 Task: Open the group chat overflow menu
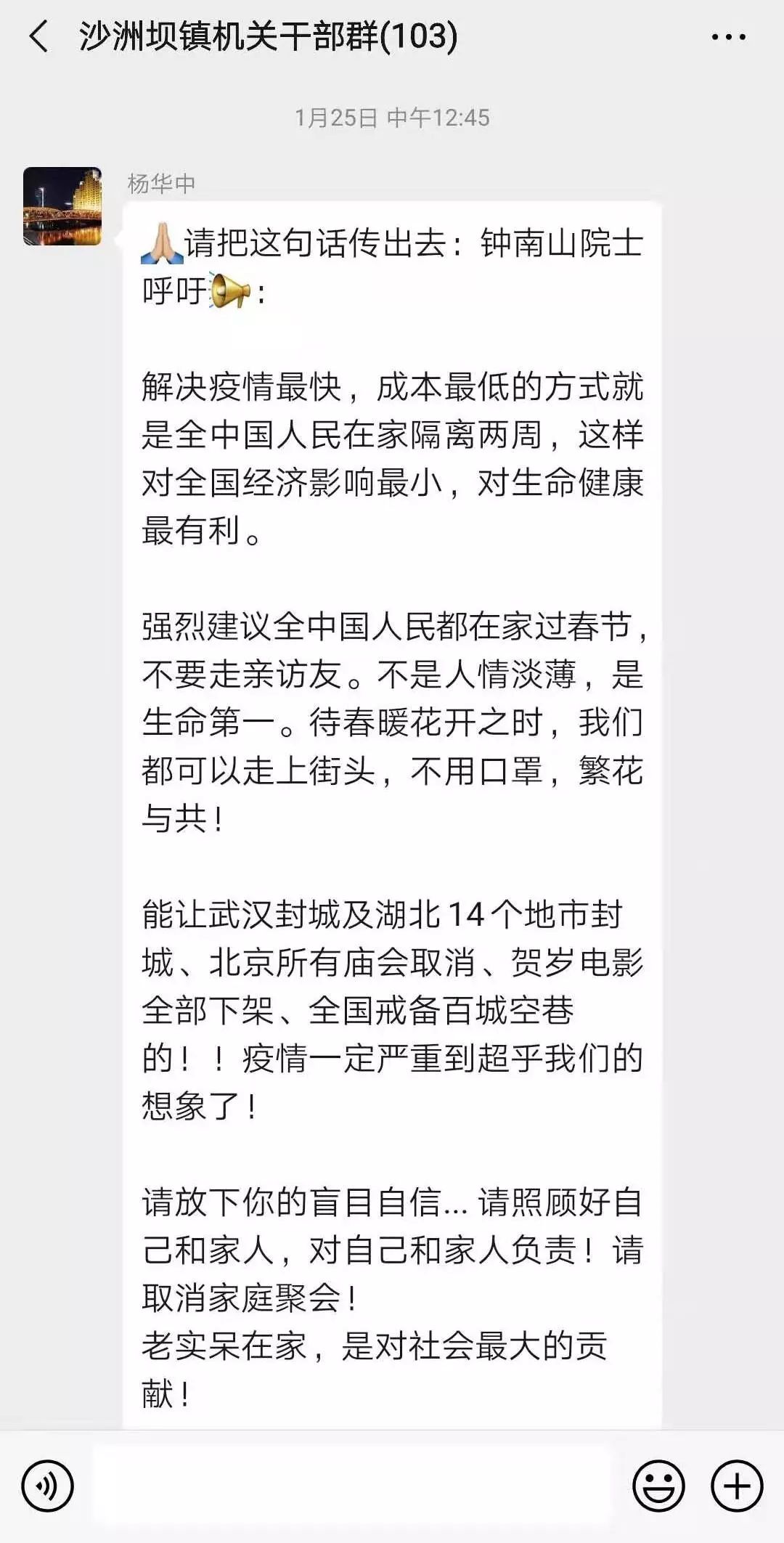(728, 37)
